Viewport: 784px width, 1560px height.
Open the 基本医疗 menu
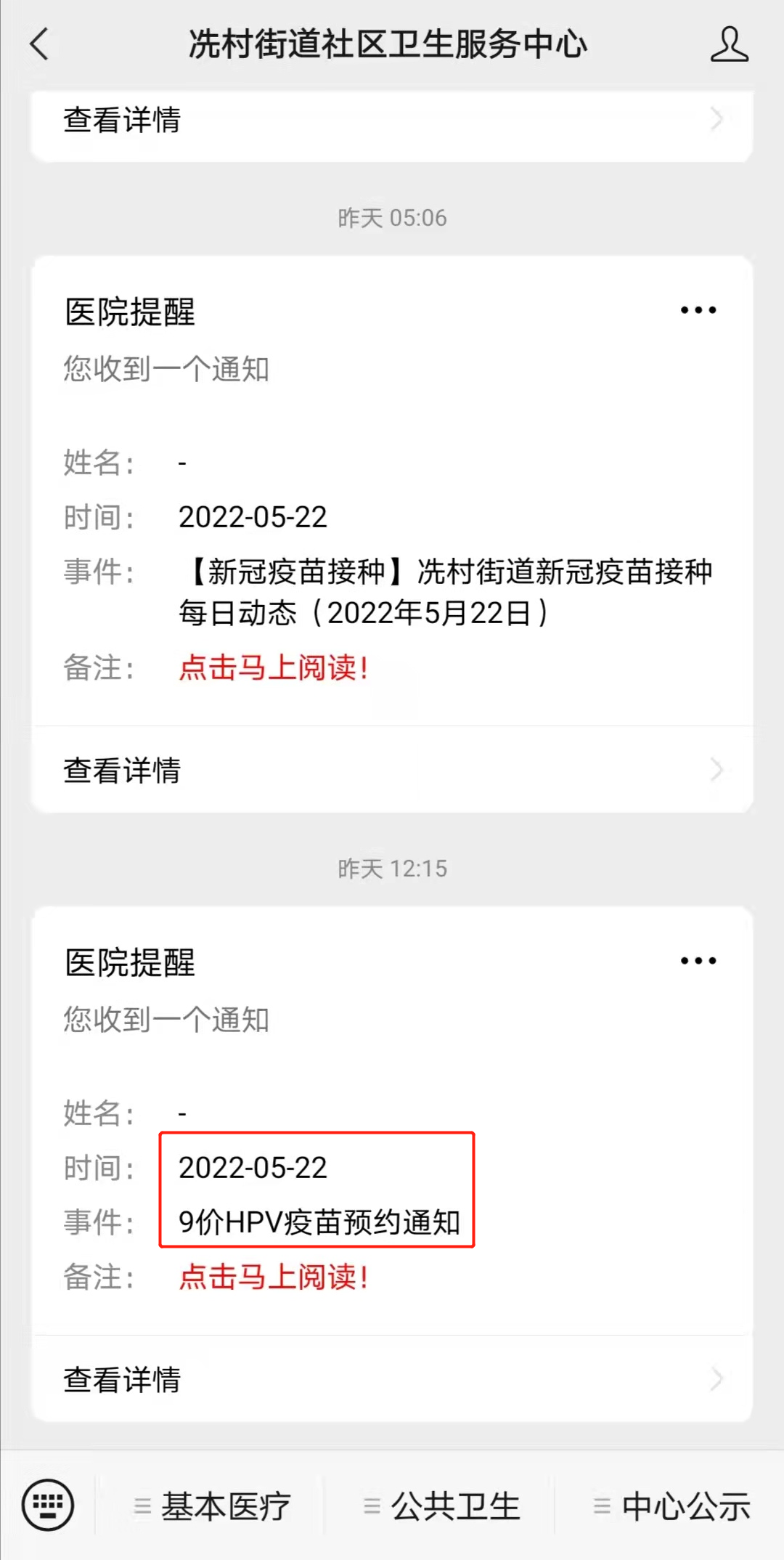point(213,1506)
